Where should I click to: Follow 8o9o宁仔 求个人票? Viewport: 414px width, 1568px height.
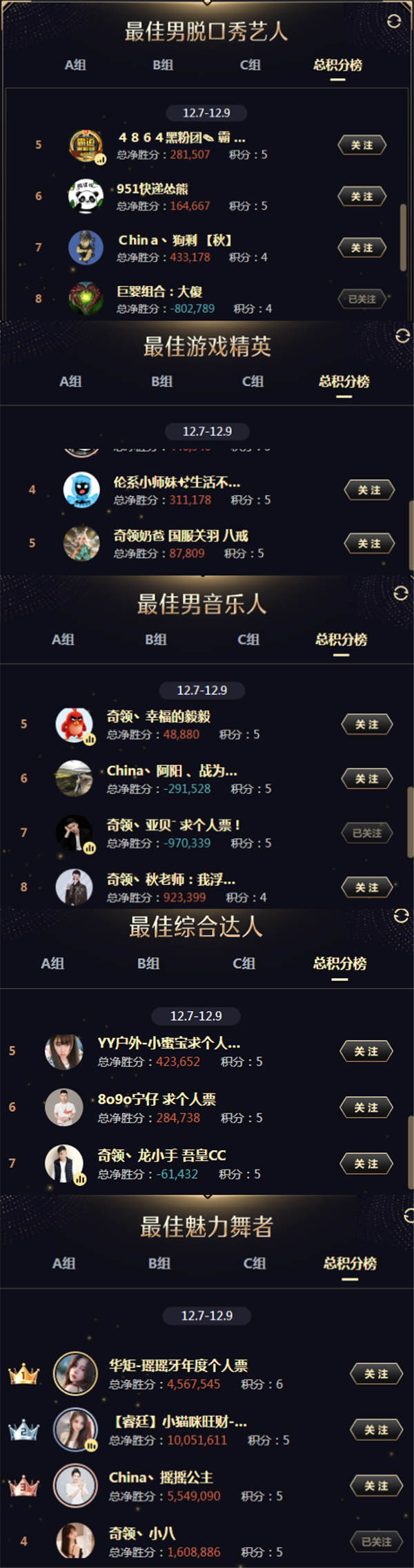tap(366, 1108)
